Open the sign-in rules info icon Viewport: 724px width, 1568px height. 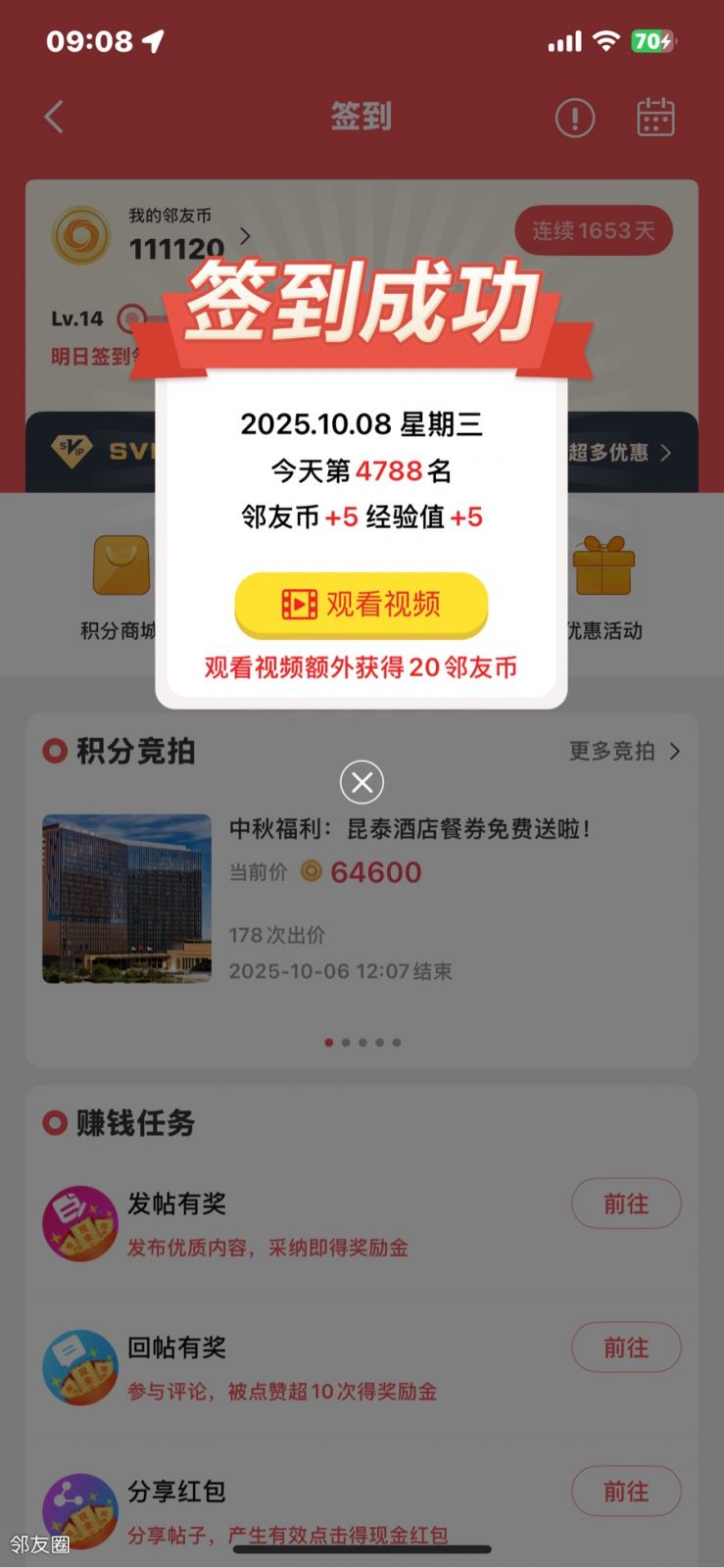pyautogui.click(x=575, y=119)
